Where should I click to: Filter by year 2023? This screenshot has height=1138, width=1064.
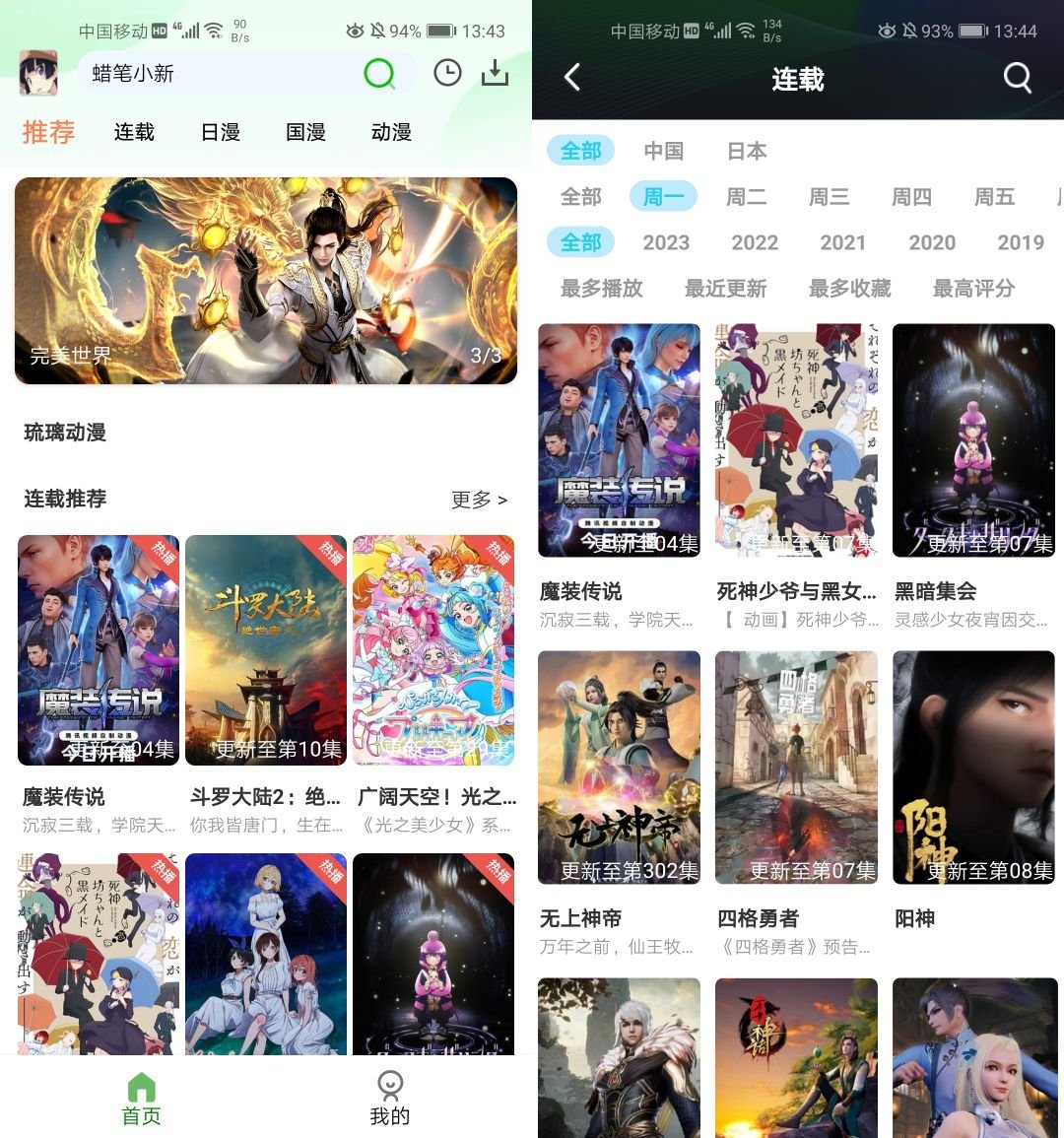point(666,242)
